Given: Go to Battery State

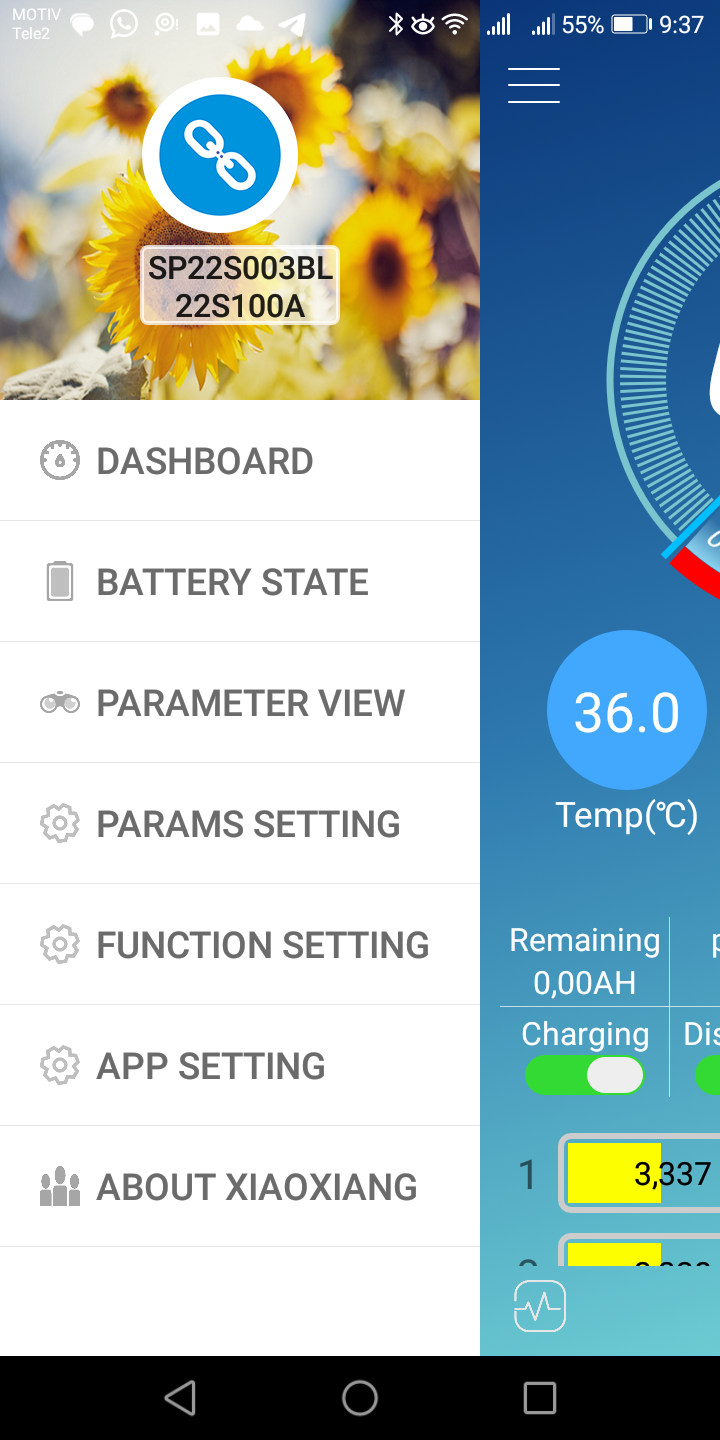Looking at the screenshot, I should pyautogui.click(x=232, y=582).
